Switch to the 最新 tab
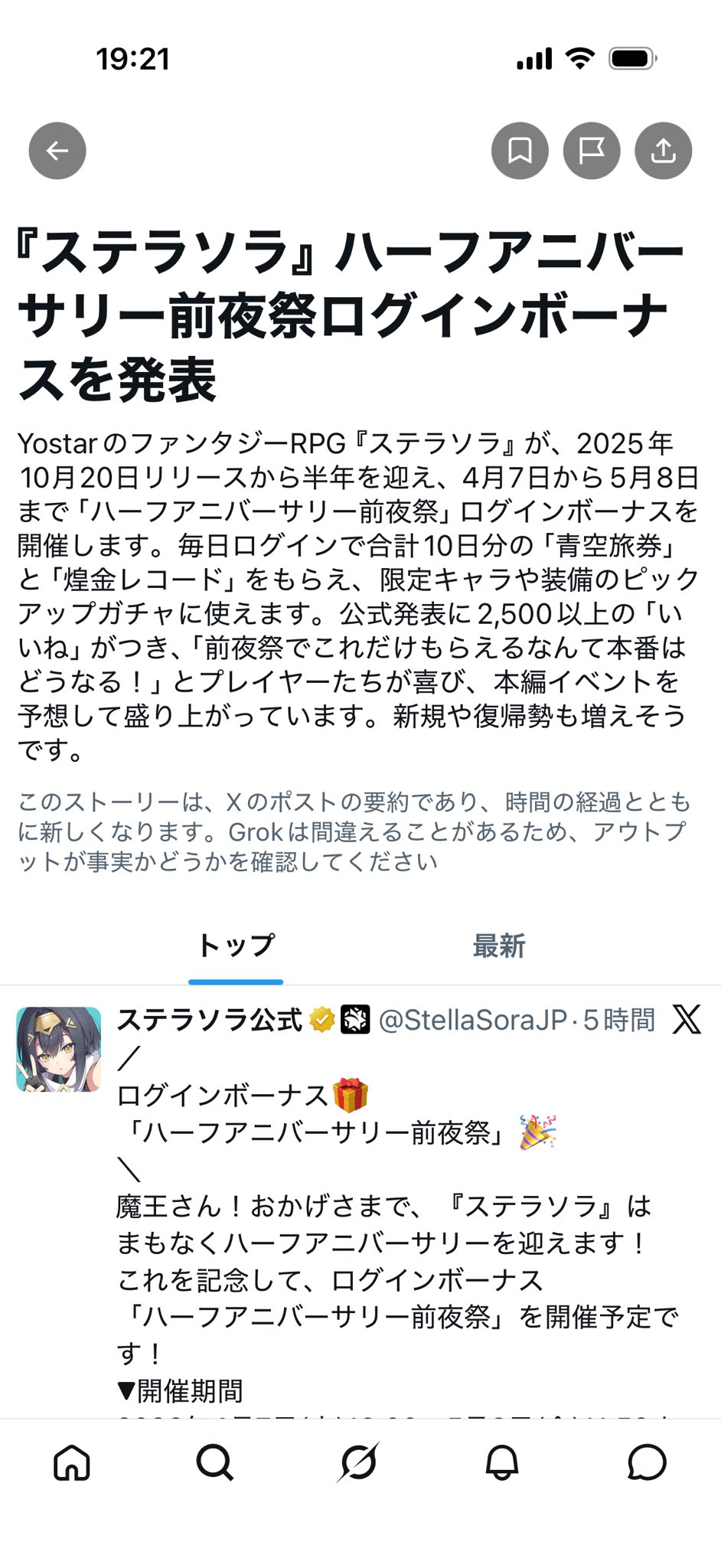This screenshot has width=721, height=1568. [x=499, y=946]
